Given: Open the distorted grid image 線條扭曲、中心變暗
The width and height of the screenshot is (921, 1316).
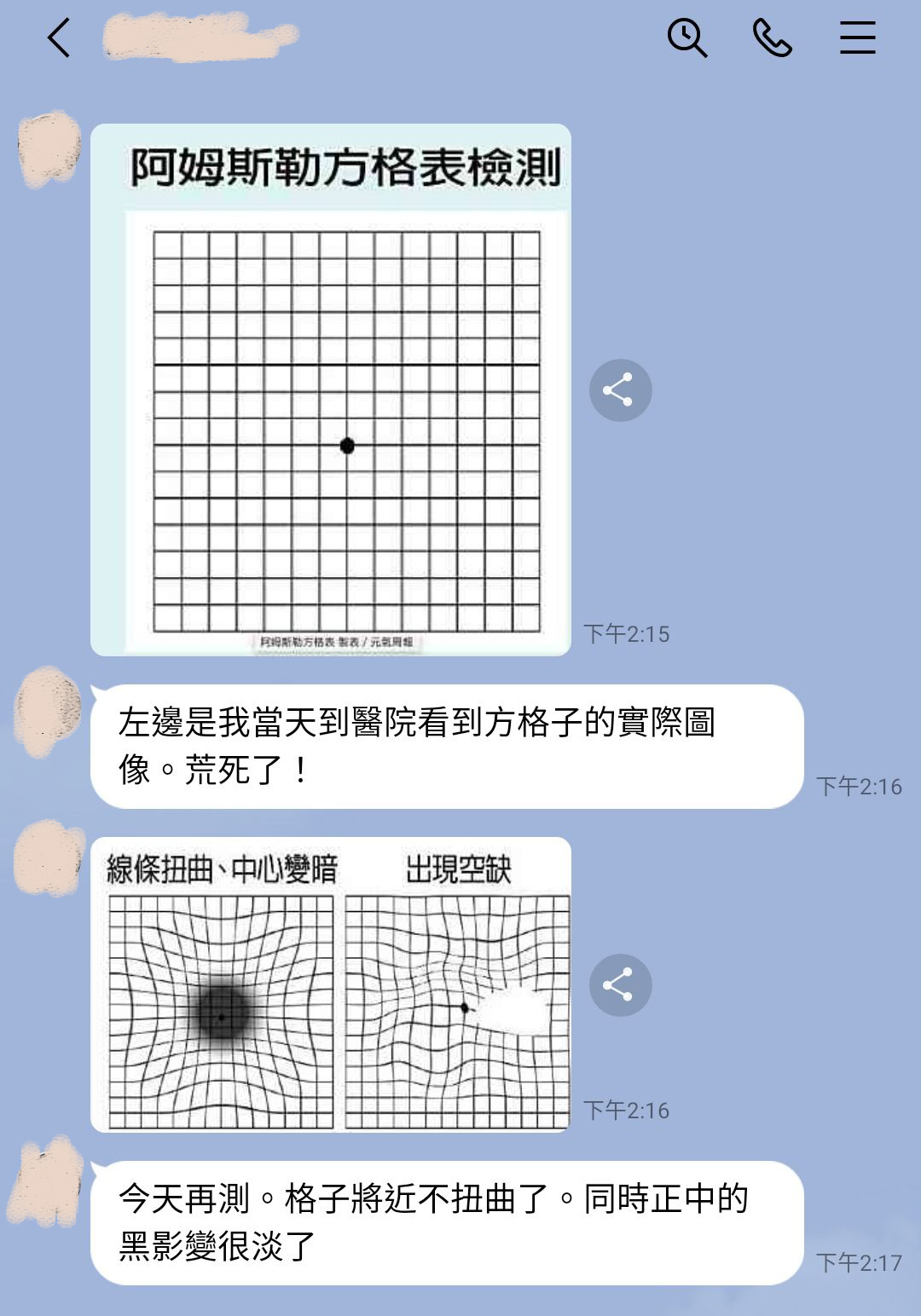Looking at the screenshot, I should pyautogui.click(x=331, y=984).
